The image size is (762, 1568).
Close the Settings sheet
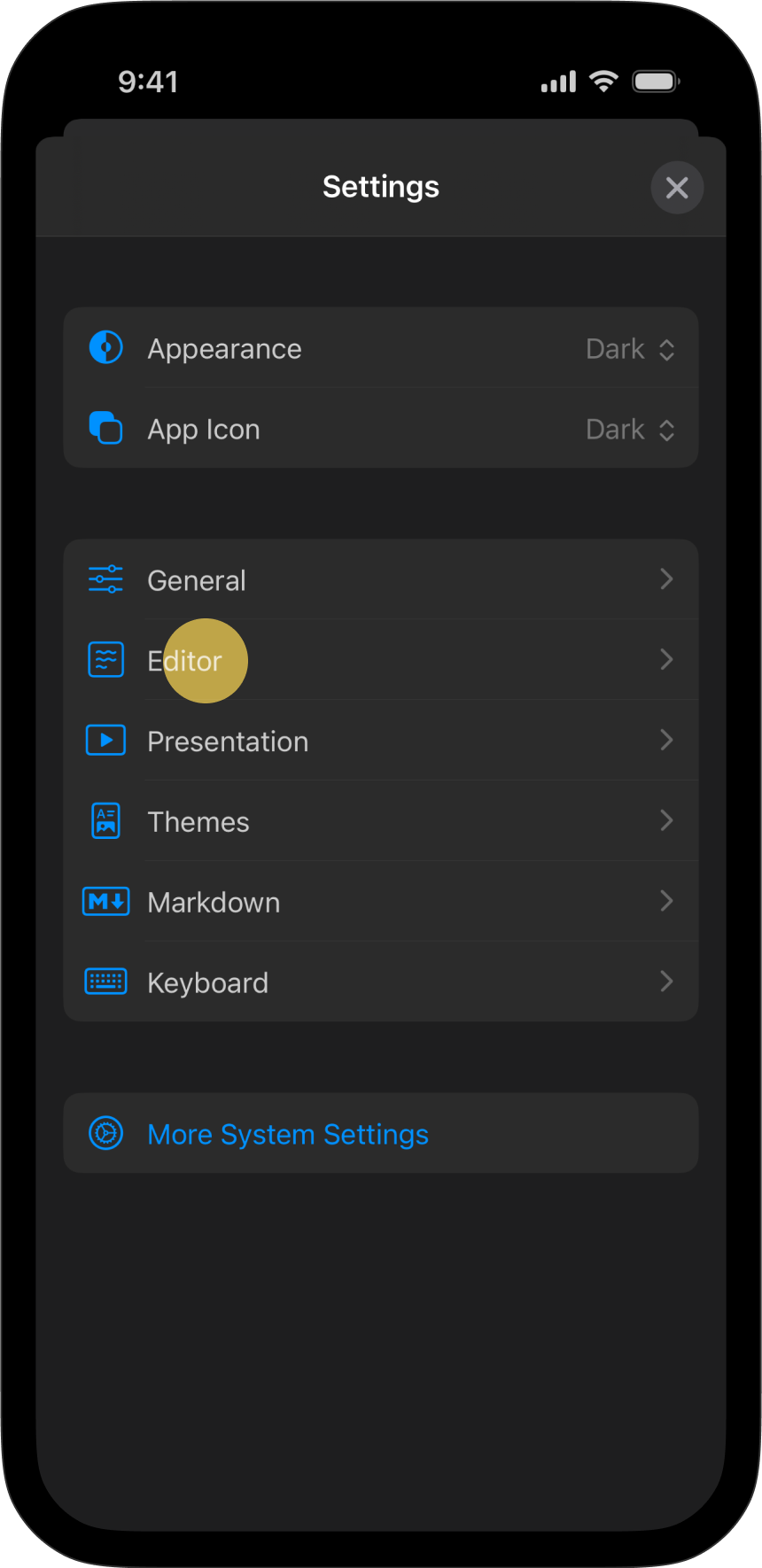(677, 188)
